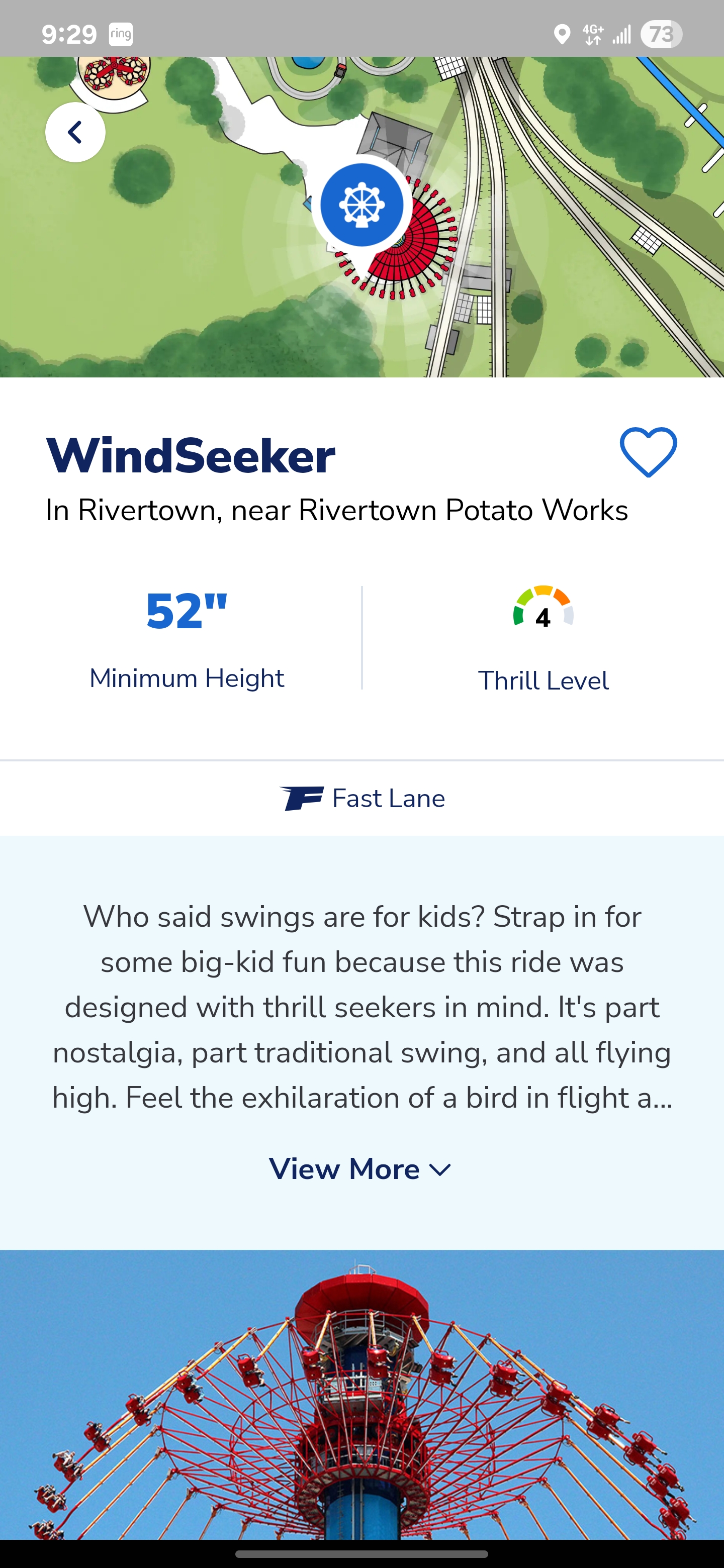Viewport: 724px width, 1568px height.
Task: Expand the description with View More
Action: click(360, 1169)
